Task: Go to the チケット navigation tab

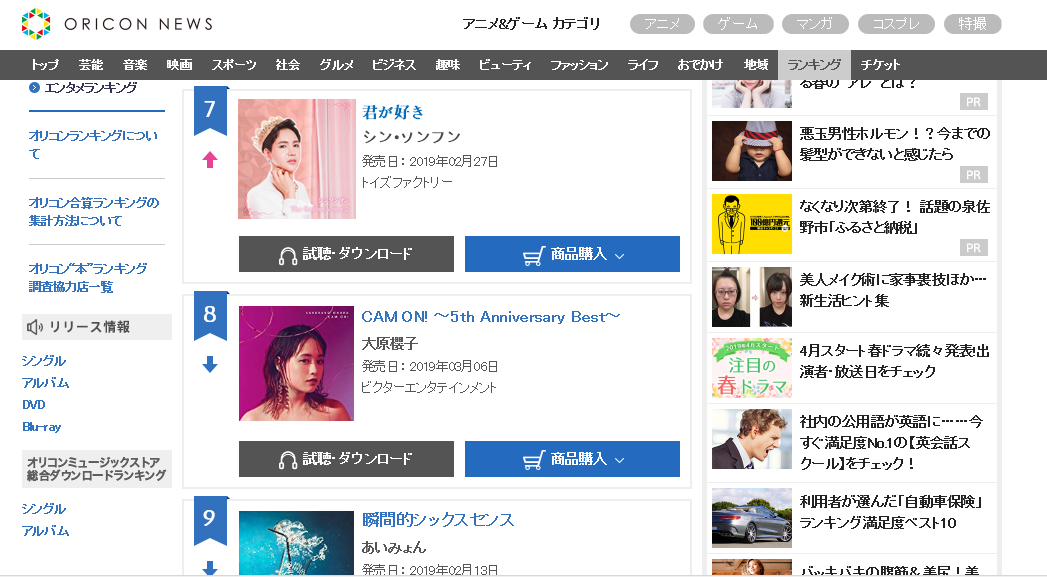Action: coord(880,65)
